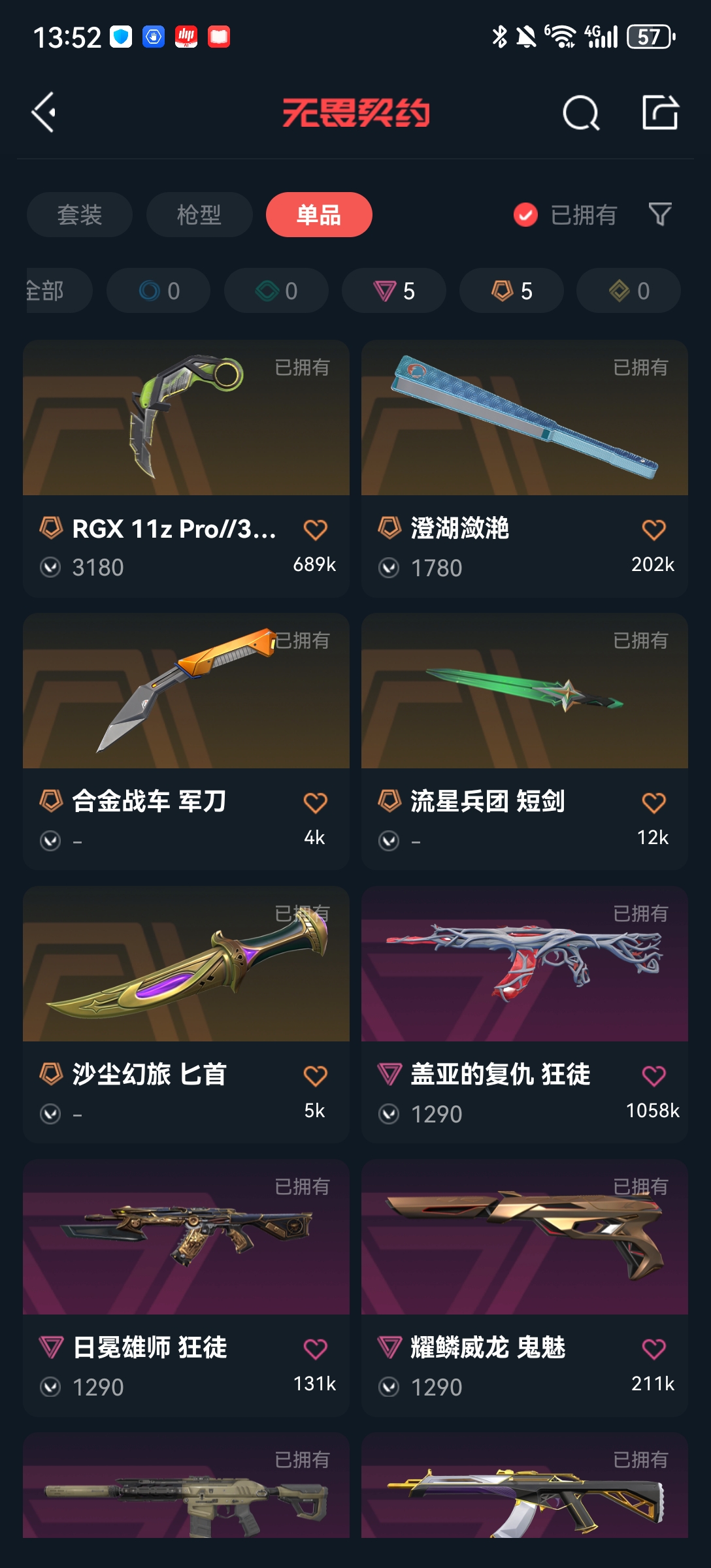Like the 澄湖潋滟 skin
The height and width of the screenshot is (1568, 711).
(653, 529)
